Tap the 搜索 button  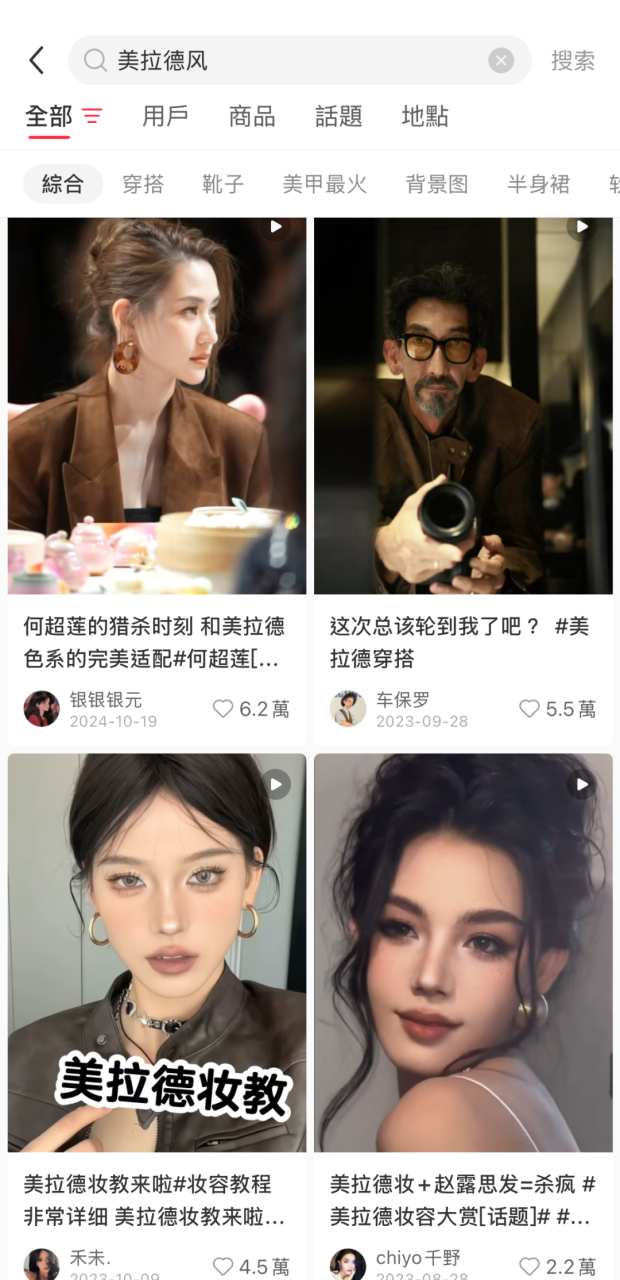pos(573,61)
